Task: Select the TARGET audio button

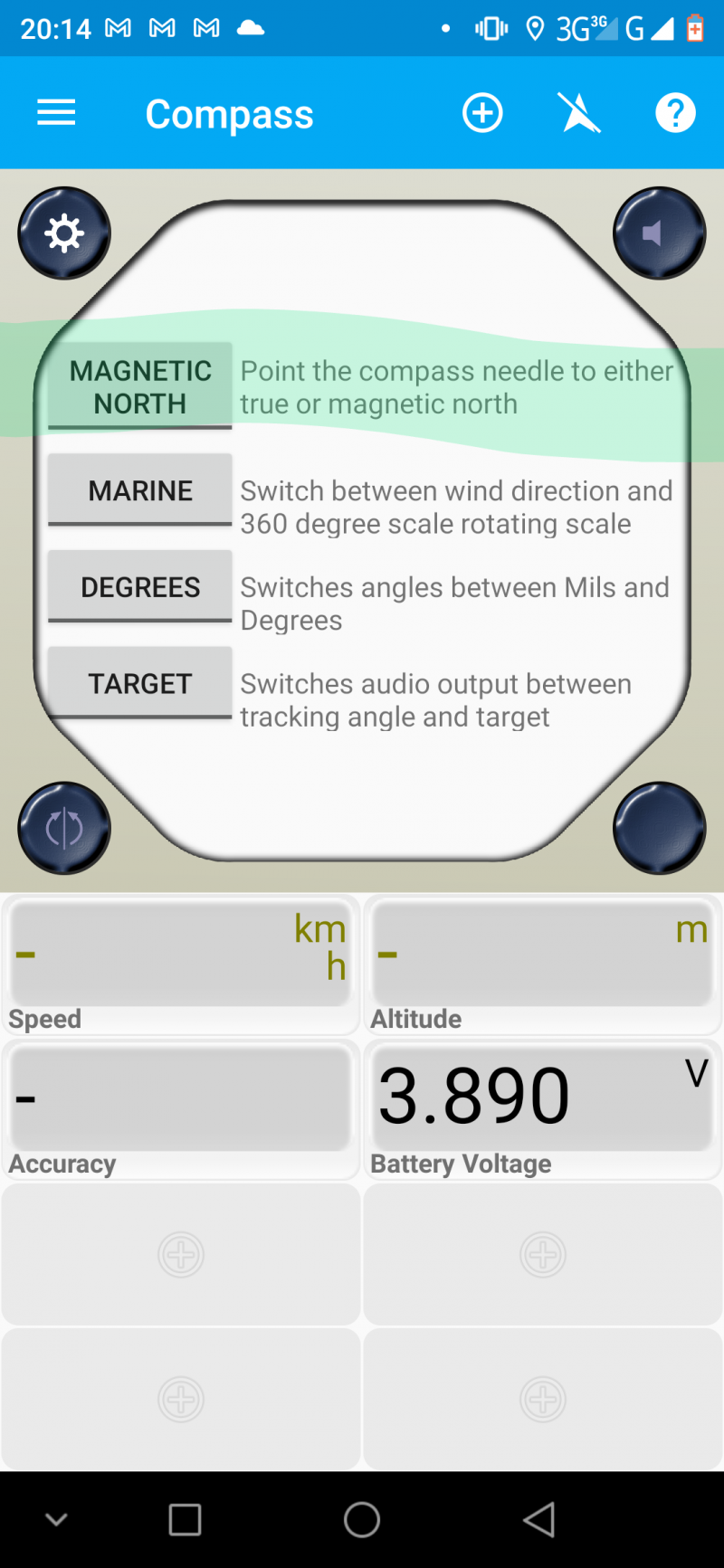Action: pos(140,684)
